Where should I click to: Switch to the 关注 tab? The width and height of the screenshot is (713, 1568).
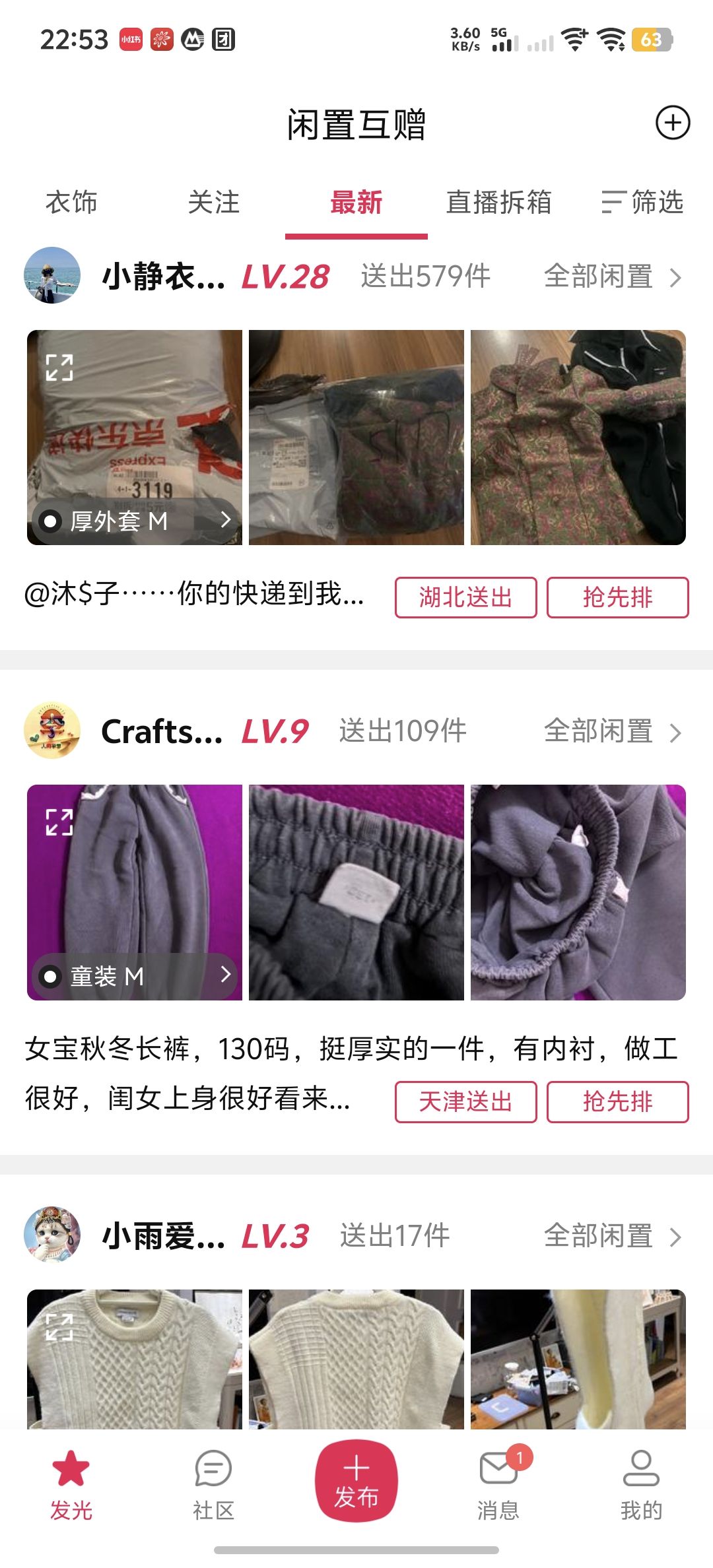[x=213, y=202]
